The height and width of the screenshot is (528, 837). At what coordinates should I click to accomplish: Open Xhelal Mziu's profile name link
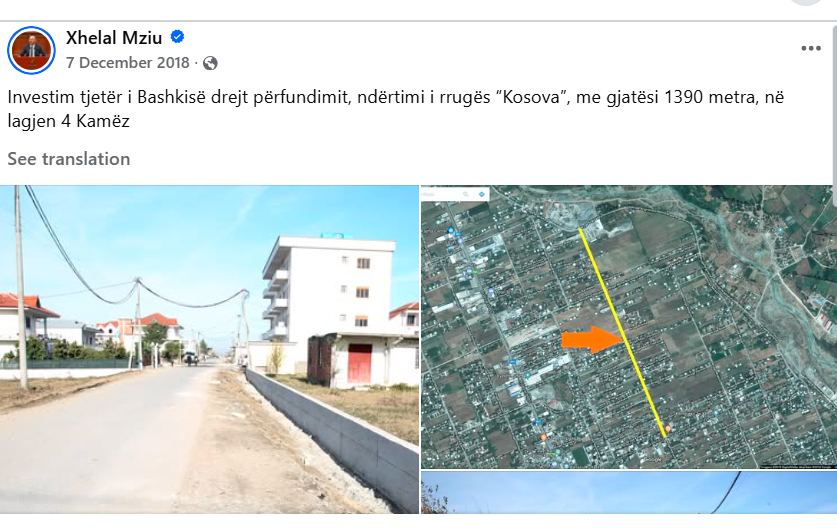pos(116,37)
